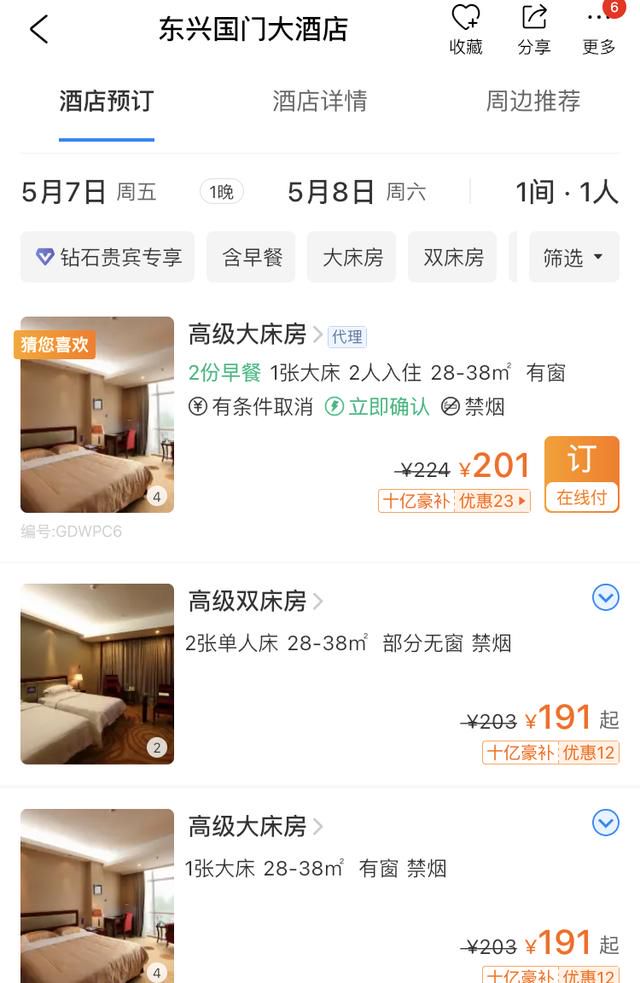The image size is (640, 983).
Task: Apply the 双床房 filter chip
Action: tap(453, 258)
